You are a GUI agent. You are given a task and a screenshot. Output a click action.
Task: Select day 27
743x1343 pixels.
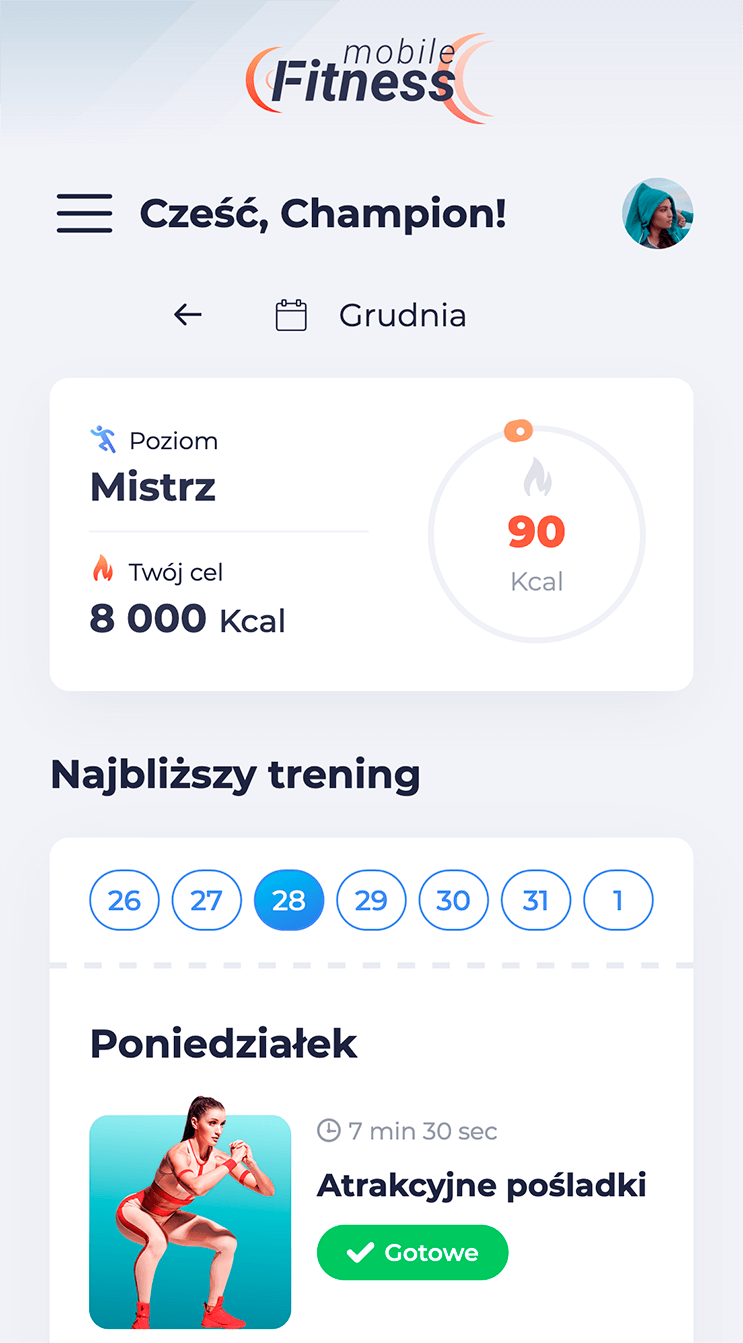(207, 901)
